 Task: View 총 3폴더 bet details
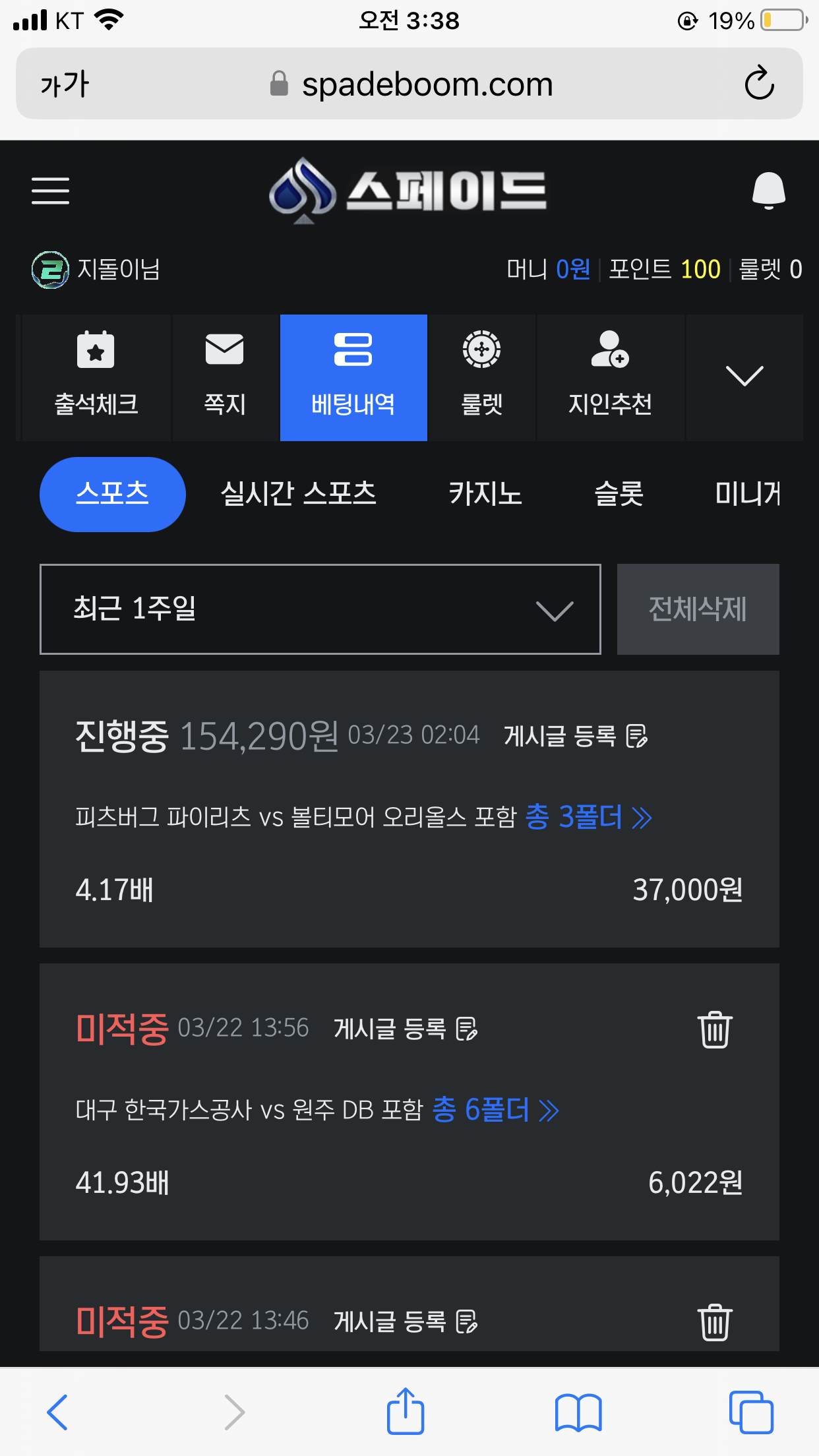click(588, 818)
